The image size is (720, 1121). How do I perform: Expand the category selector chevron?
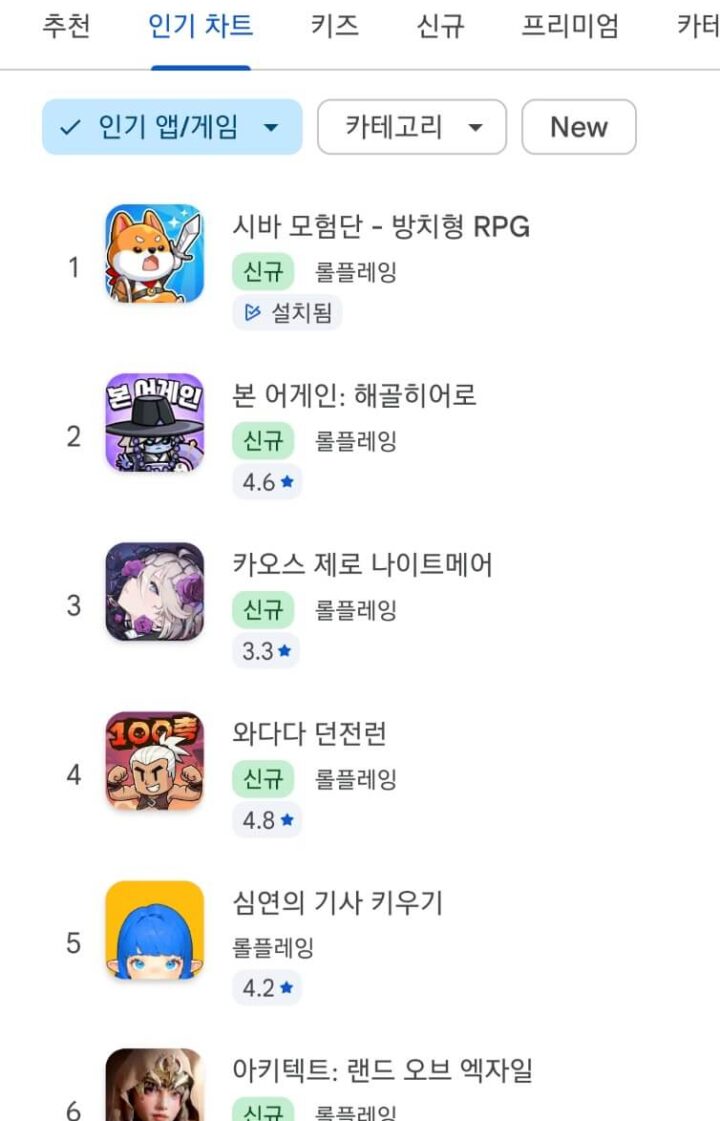476,127
